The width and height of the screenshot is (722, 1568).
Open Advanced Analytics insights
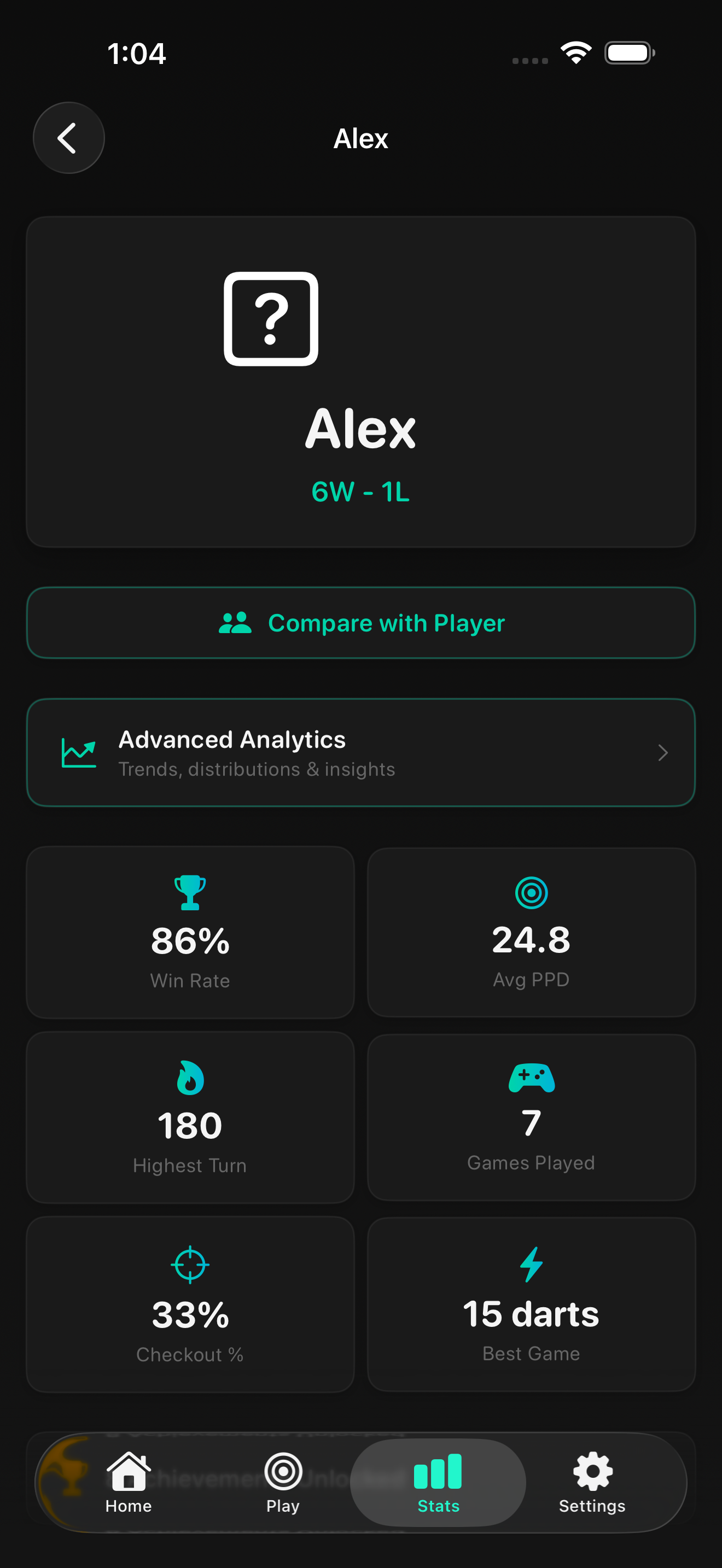pos(360,752)
